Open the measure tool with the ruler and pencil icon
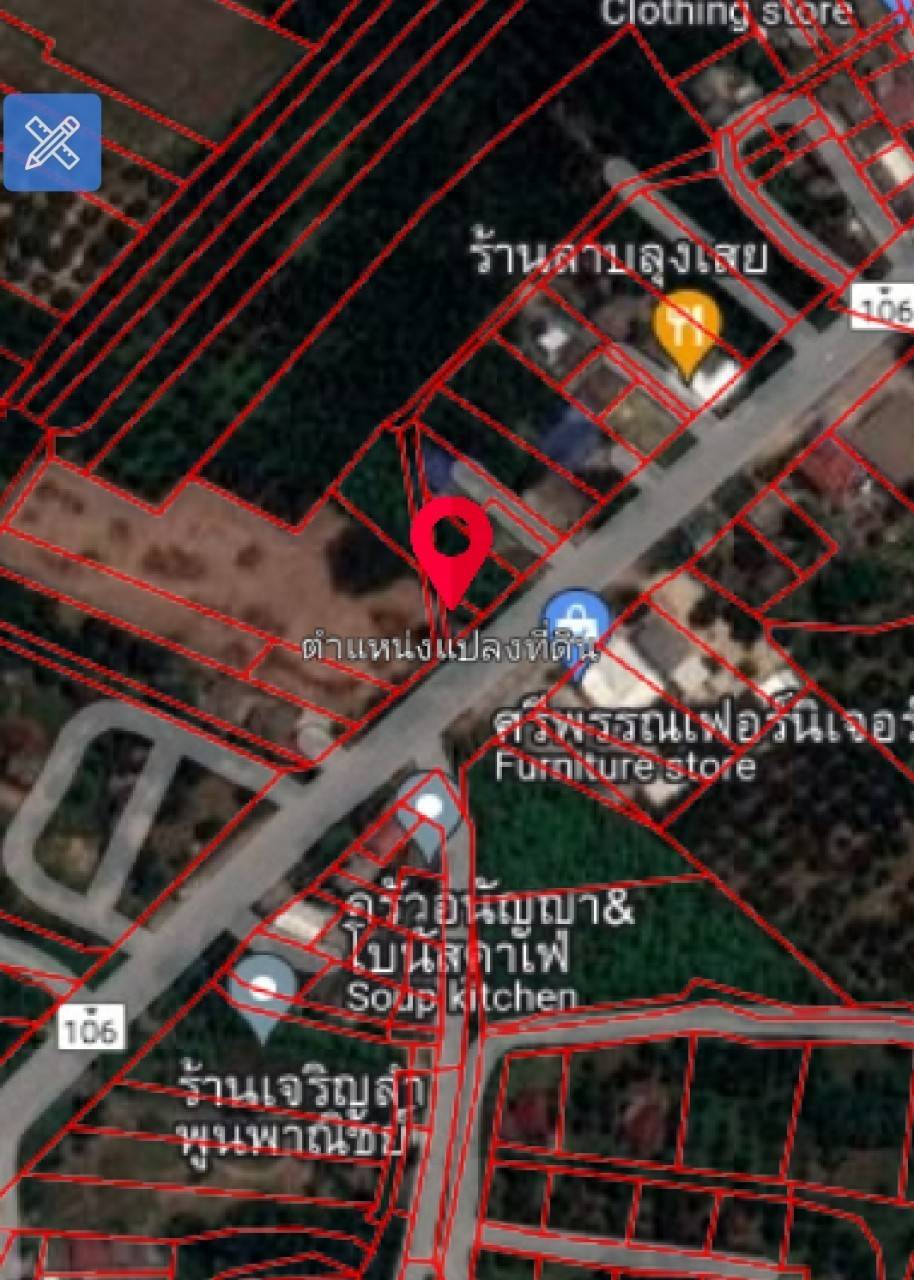Image resolution: width=914 pixels, height=1280 pixels. [x=52, y=142]
